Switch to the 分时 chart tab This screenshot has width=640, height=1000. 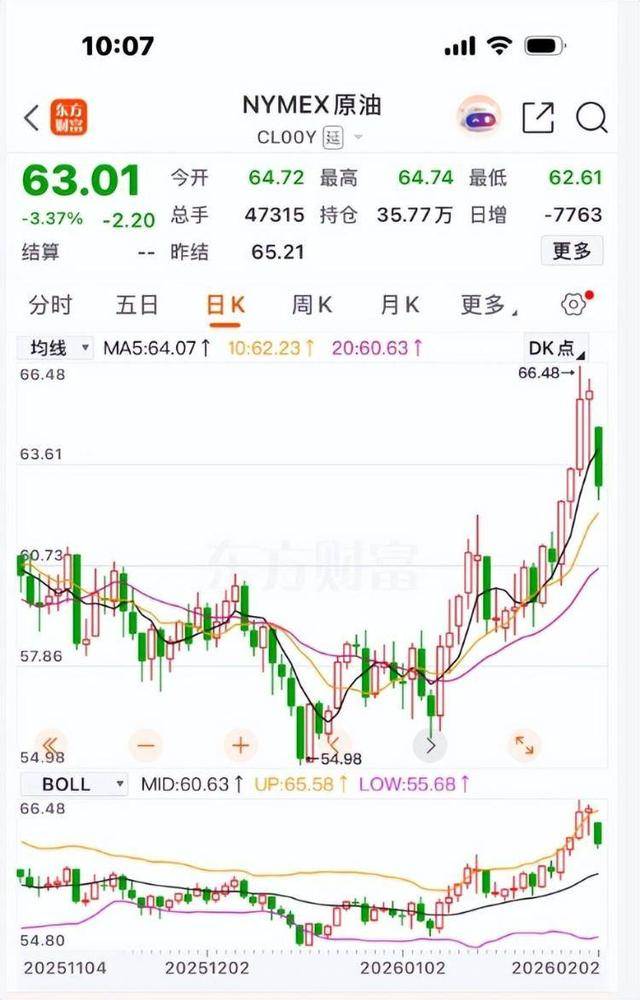(50, 305)
